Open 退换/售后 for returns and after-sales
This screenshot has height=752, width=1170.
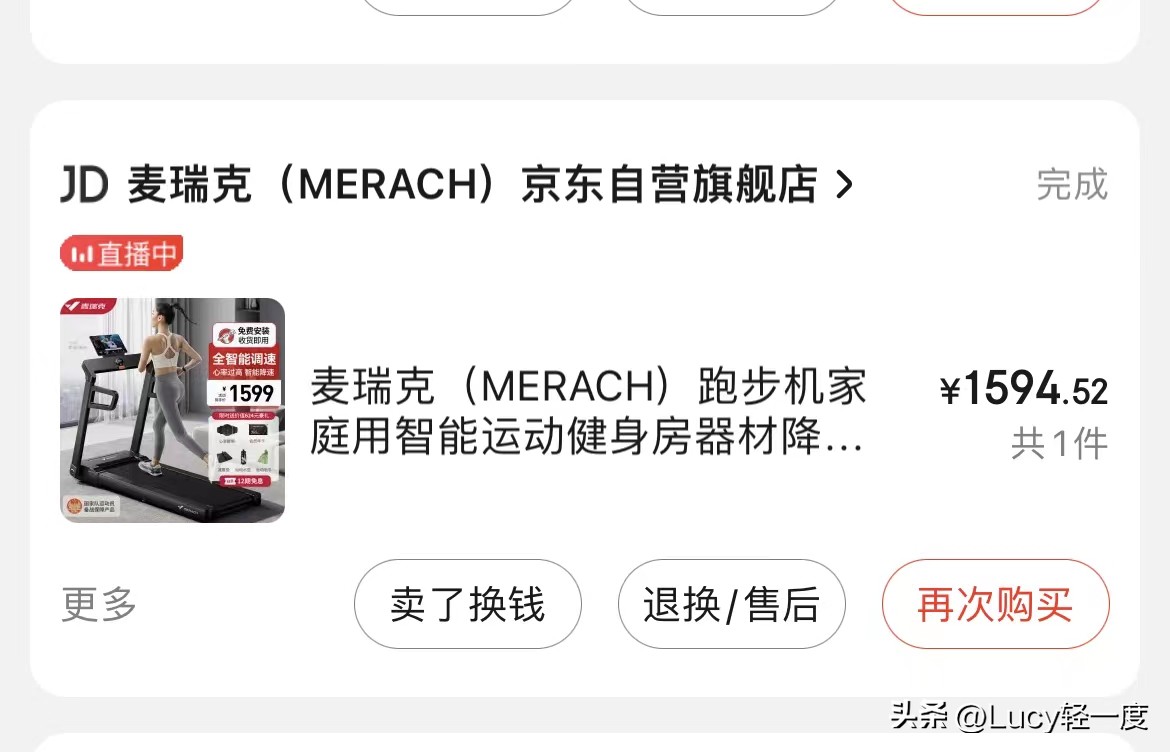click(x=731, y=604)
